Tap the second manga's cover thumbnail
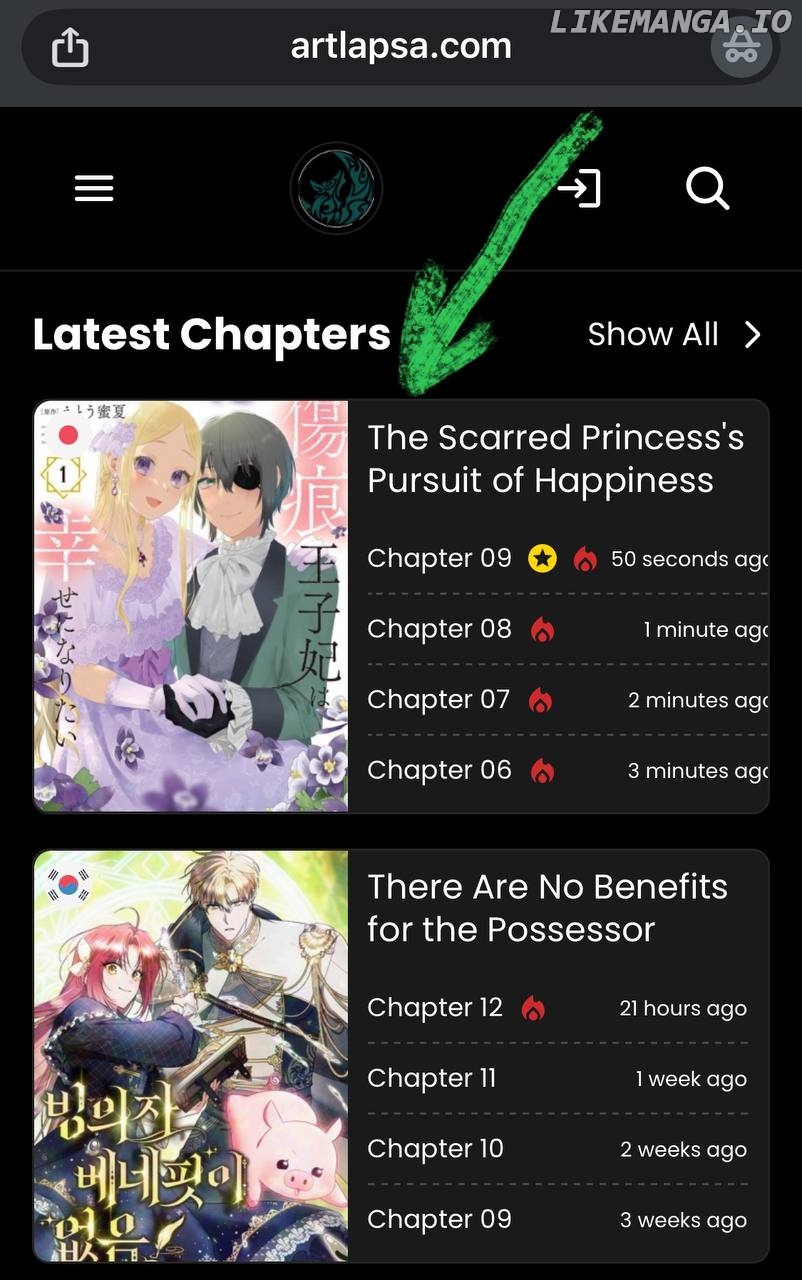Viewport: 802px width, 1280px height. 190,1055
